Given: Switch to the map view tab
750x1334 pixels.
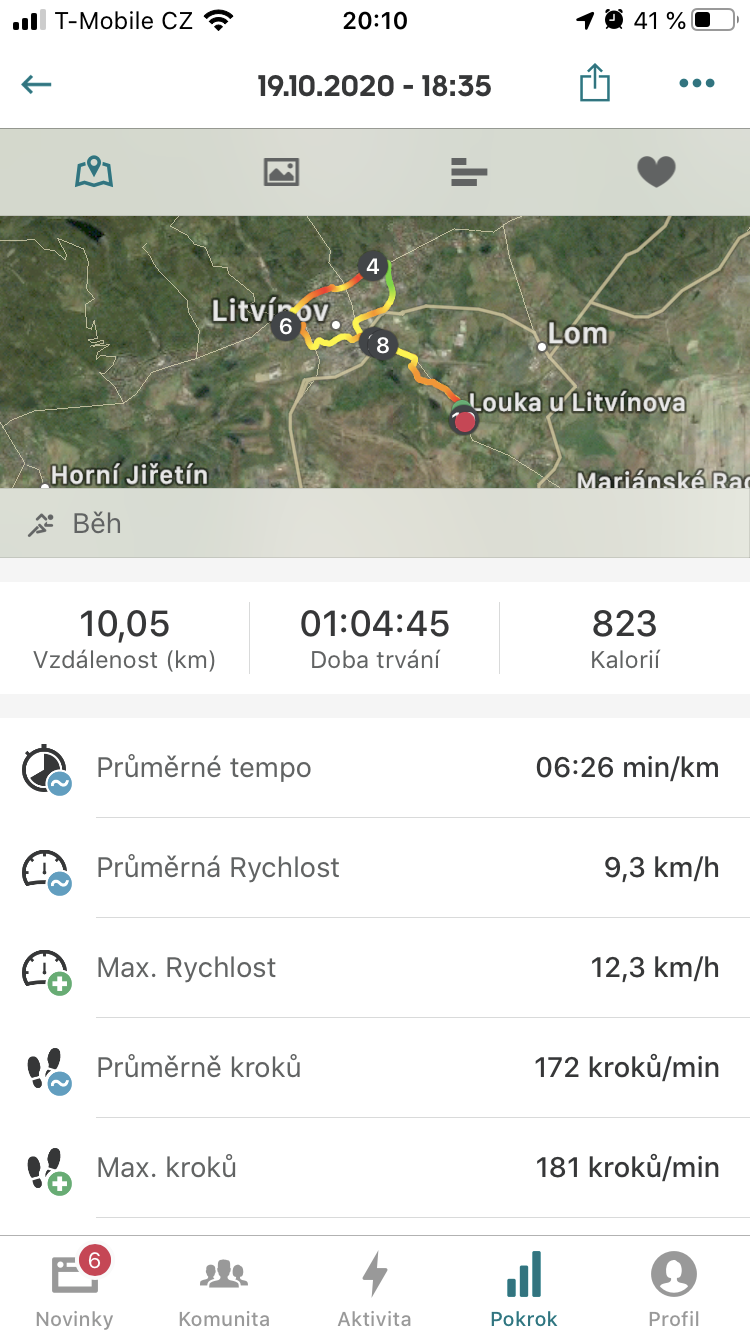Looking at the screenshot, I should pyautogui.click(x=94, y=172).
